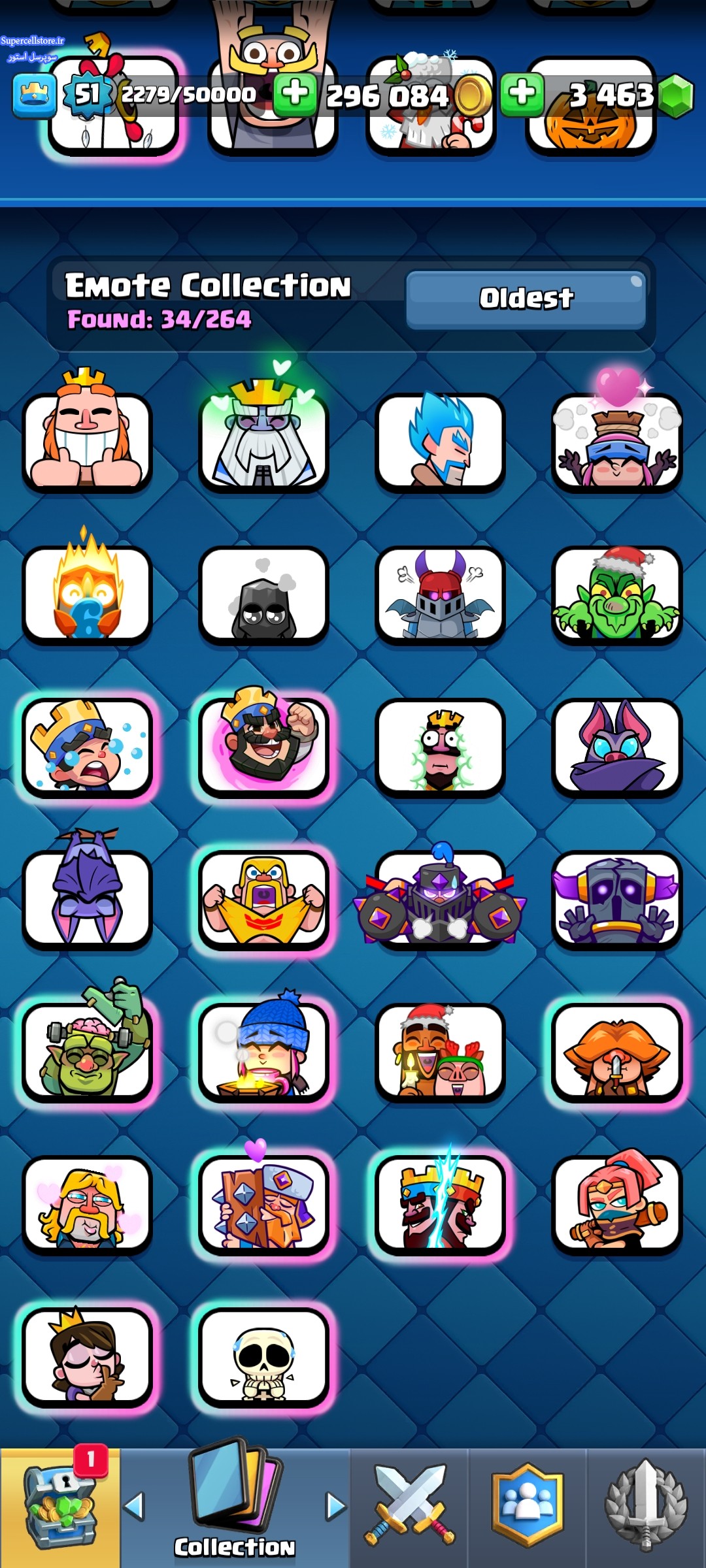706x1568 pixels.
Task: Choose the Barbarian tearing shirt emote
Action: coord(263,899)
